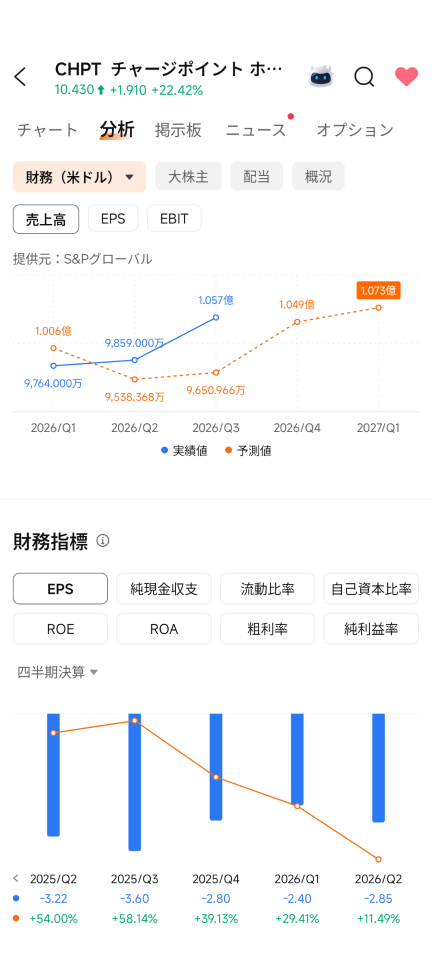Image resolution: width=432 pixels, height=960 pixels.
Task: Choose the ROE indicator
Action: point(60,629)
